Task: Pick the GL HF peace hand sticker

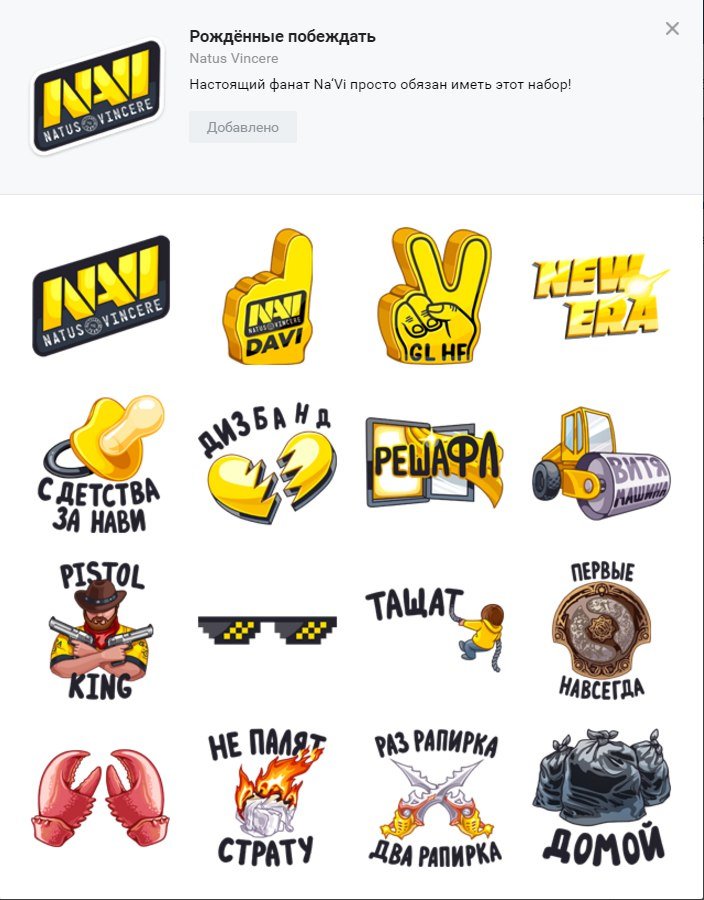Action: pos(433,296)
